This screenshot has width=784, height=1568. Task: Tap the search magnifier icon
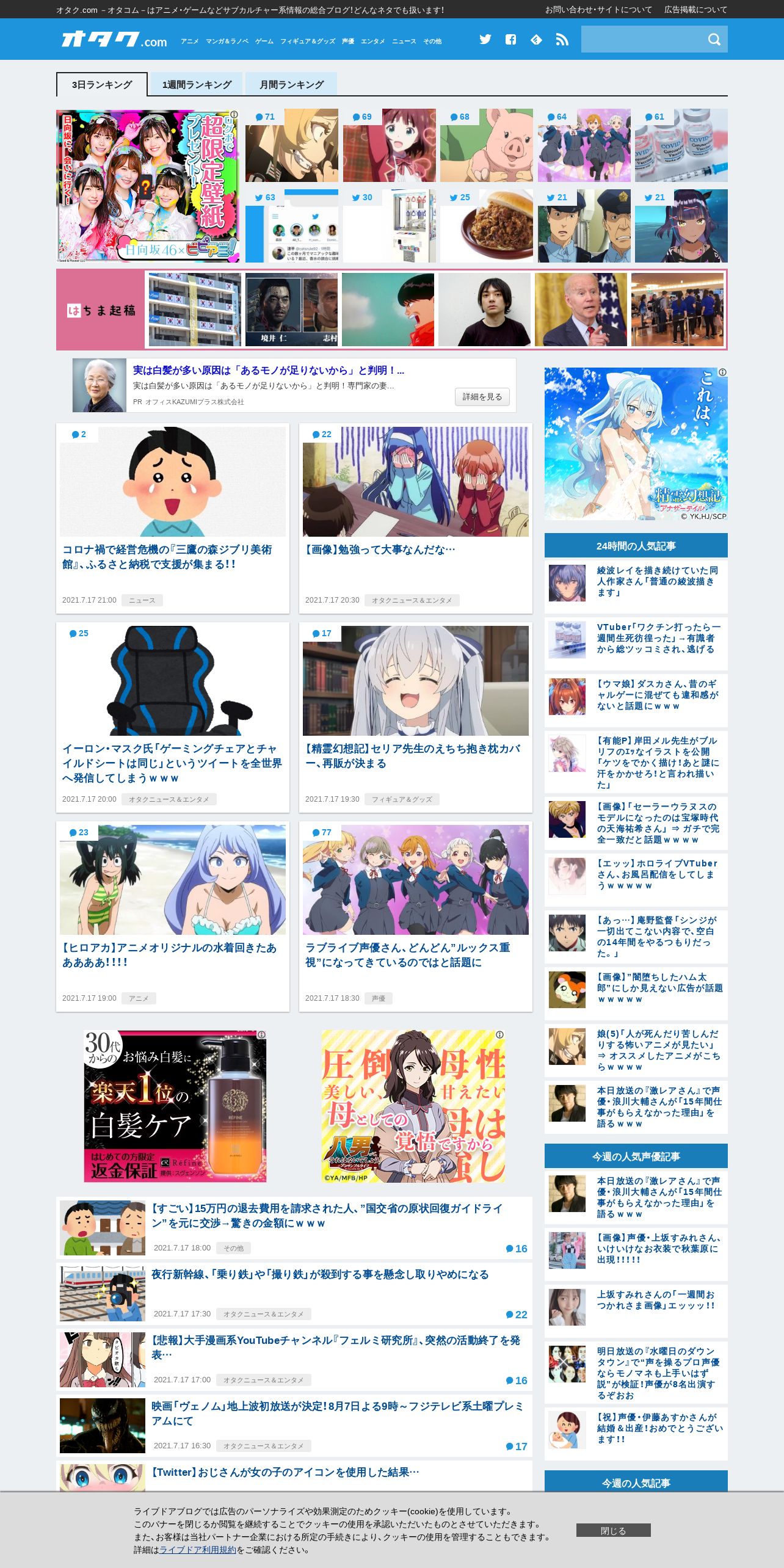[x=714, y=40]
